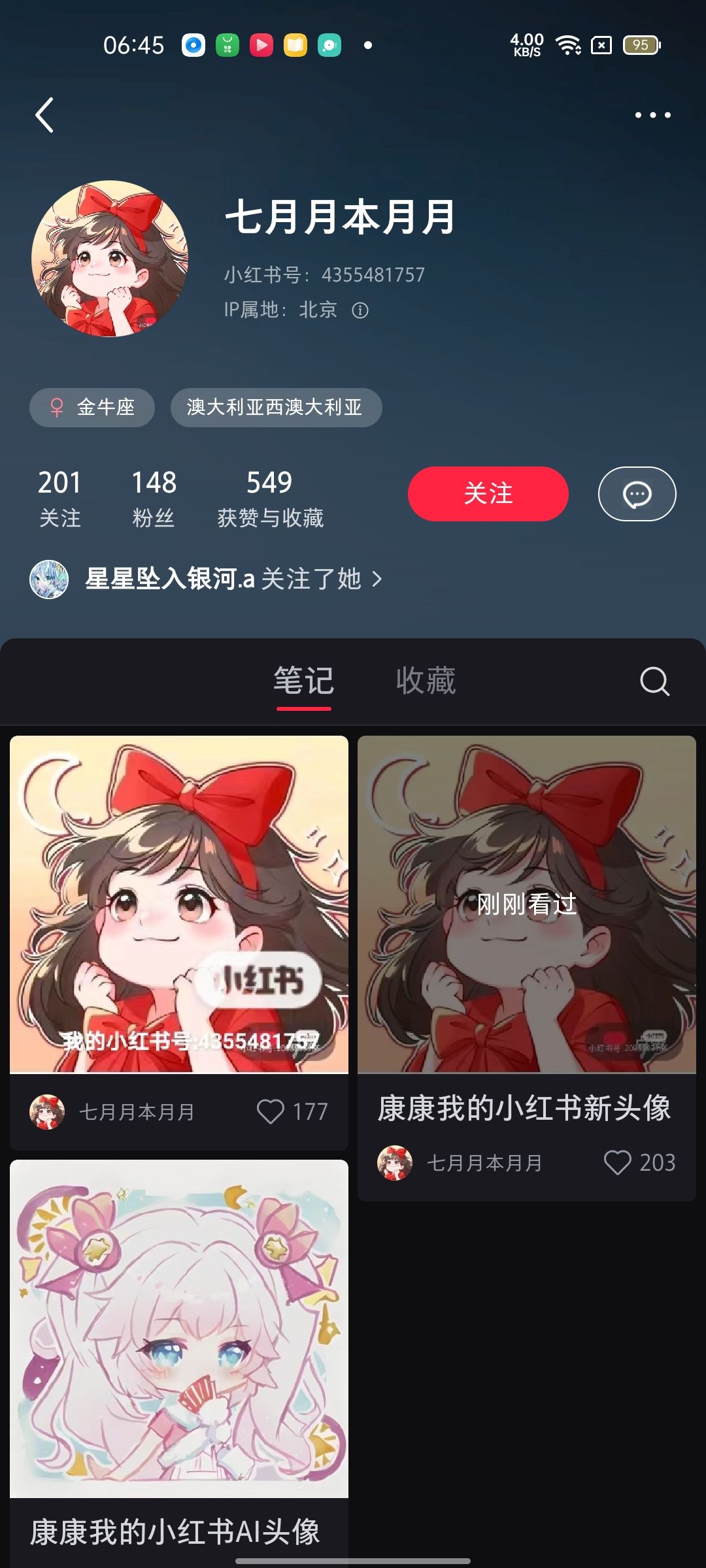View the 148 粉丝 followers list
Screen dimensions: 706x1568
coord(154,498)
